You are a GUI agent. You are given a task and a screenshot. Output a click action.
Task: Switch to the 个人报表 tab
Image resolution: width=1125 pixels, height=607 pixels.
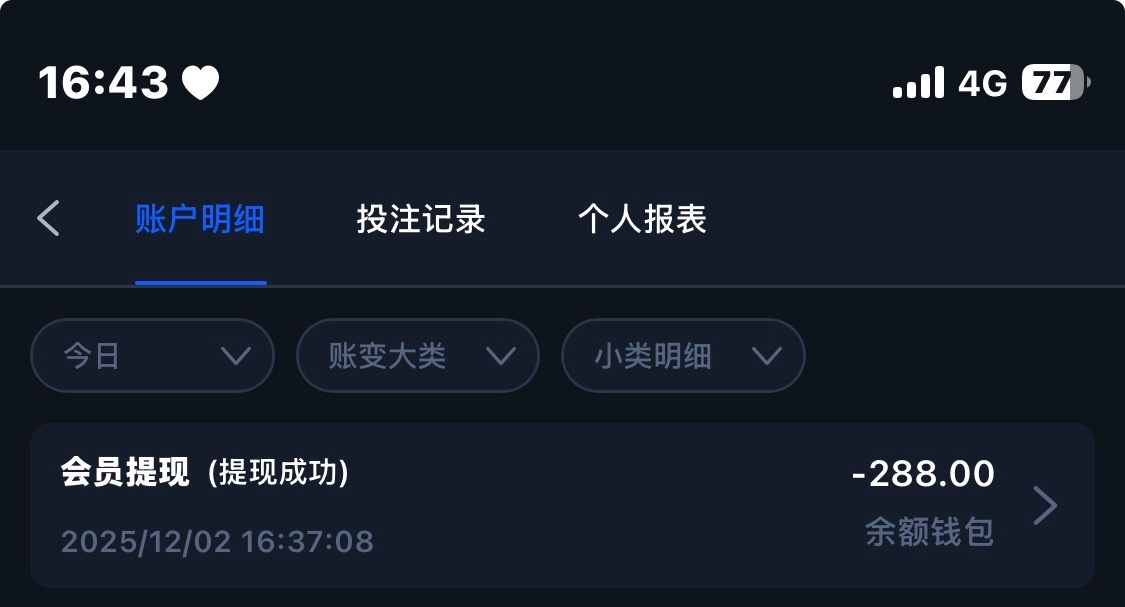tap(642, 219)
